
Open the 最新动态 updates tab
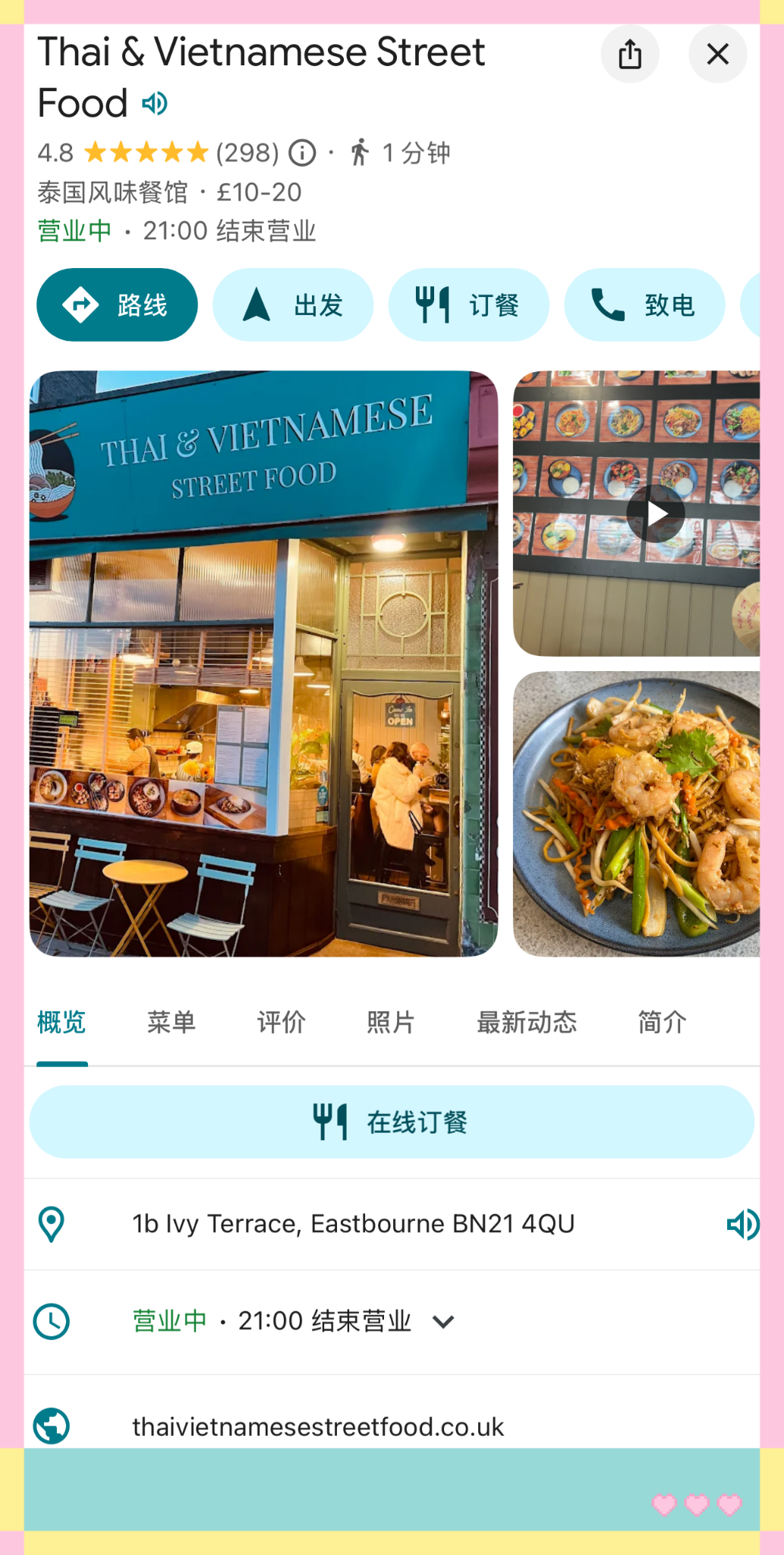(527, 1023)
